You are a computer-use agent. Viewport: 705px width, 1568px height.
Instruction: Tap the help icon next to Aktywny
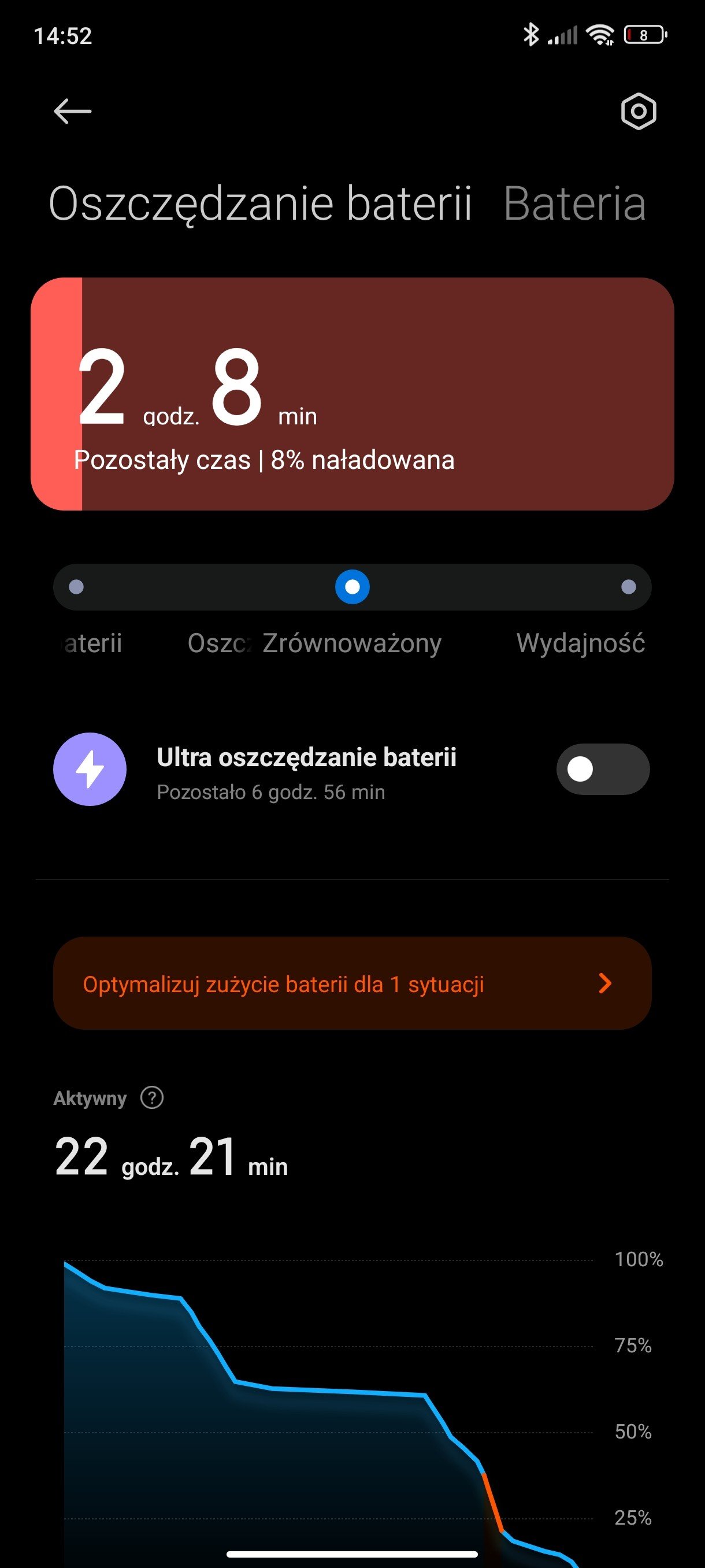pos(151,1098)
